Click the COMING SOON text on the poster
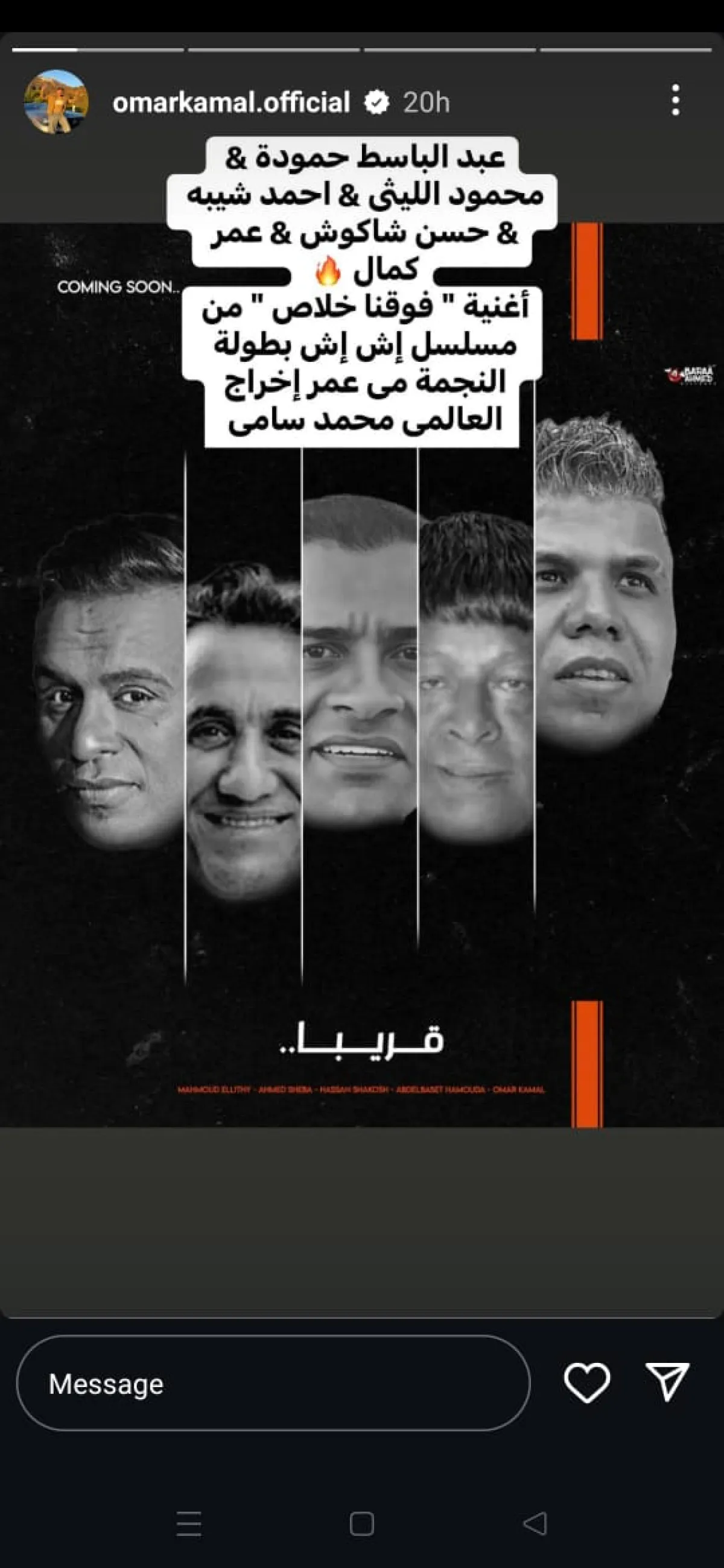 [x=119, y=286]
